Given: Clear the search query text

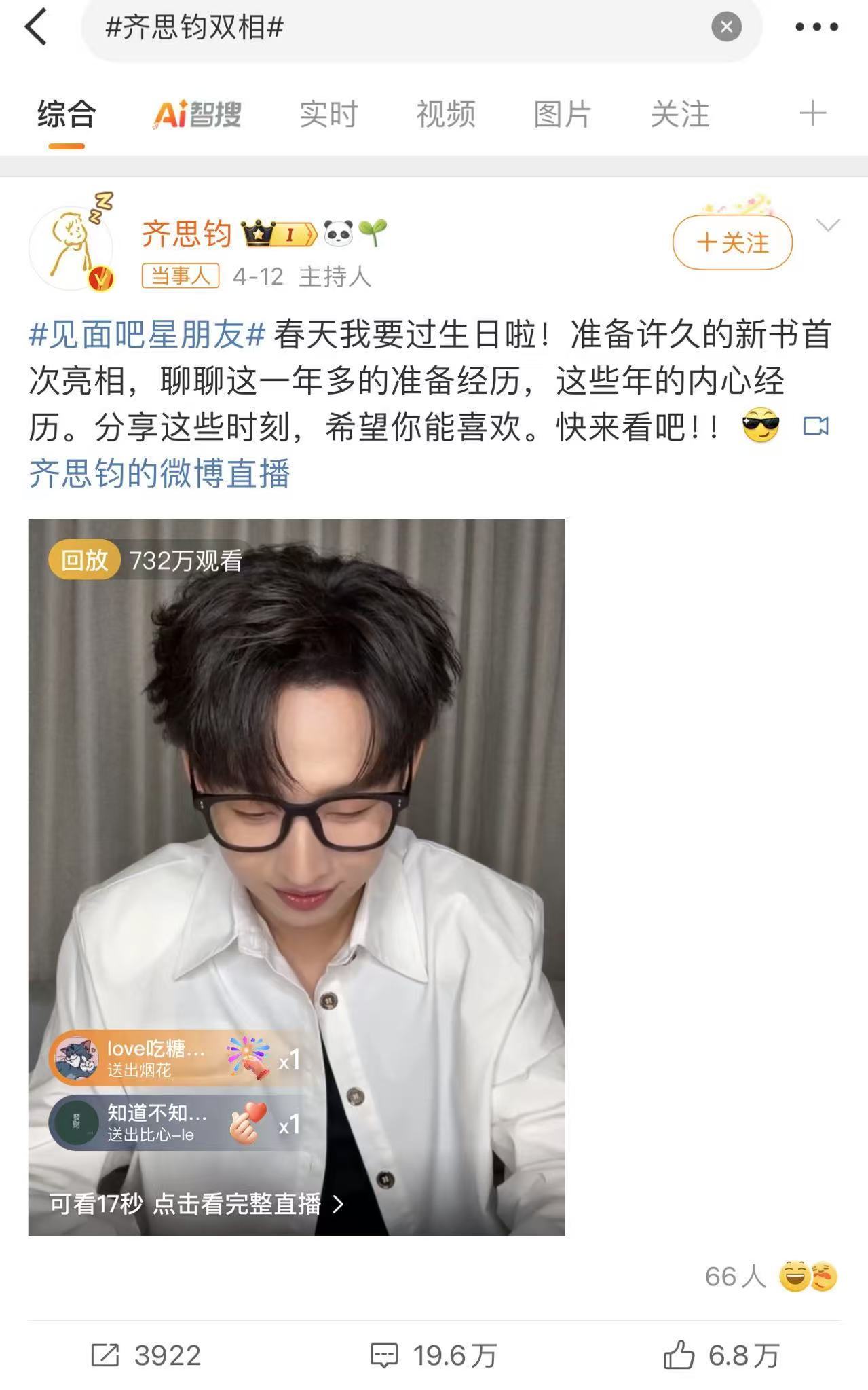Looking at the screenshot, I should click(x=725, y=27).
